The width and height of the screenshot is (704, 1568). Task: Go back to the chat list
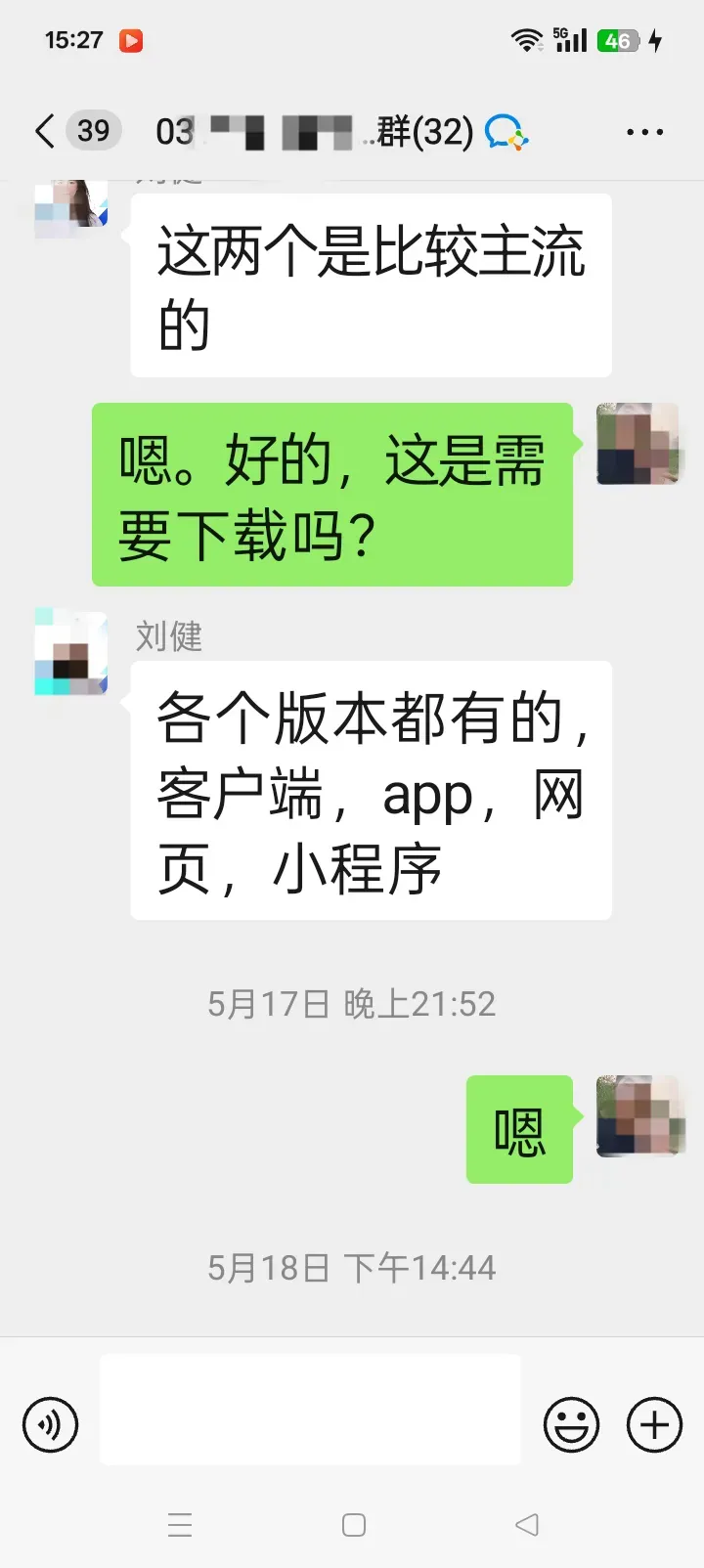click(45, 131)
